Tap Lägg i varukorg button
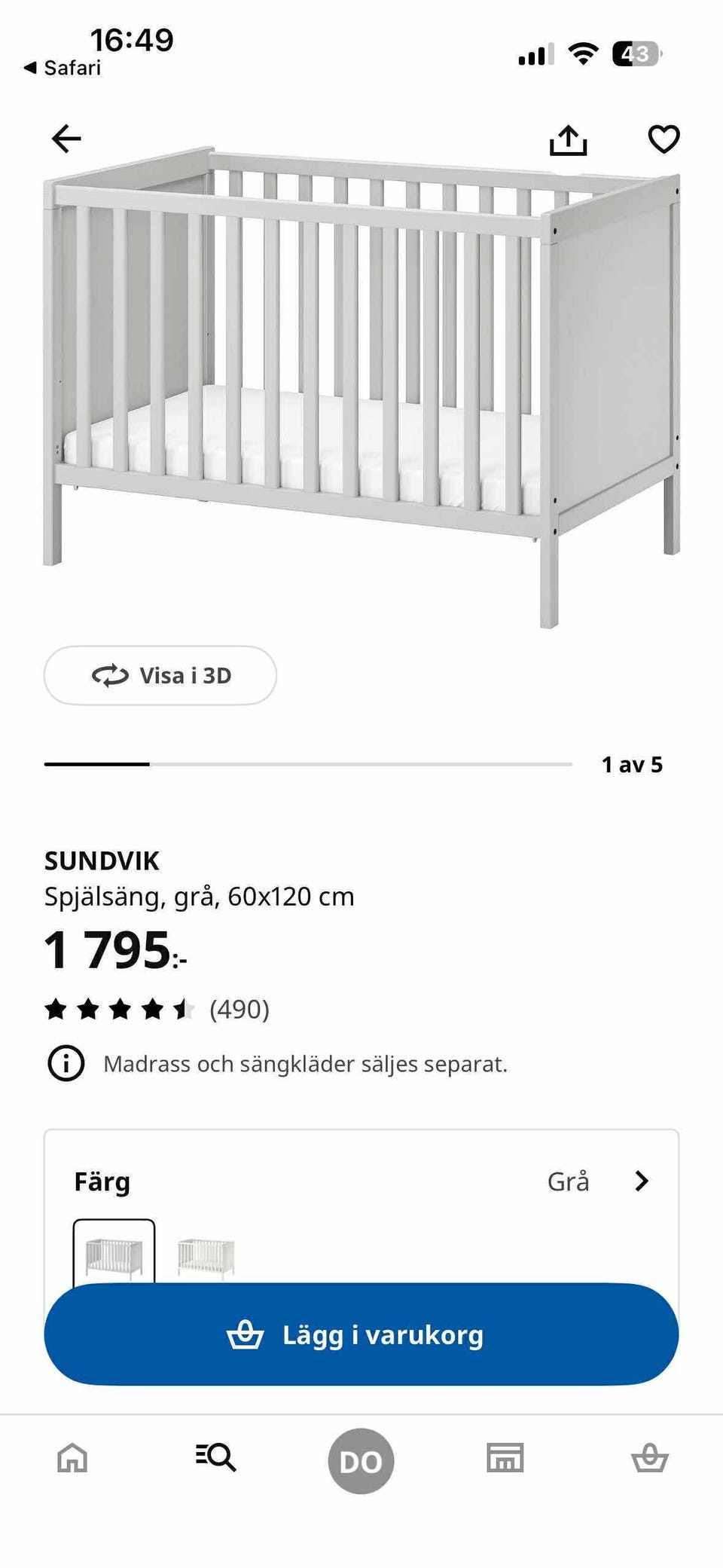723x1568 pixels. point(361,1334)
